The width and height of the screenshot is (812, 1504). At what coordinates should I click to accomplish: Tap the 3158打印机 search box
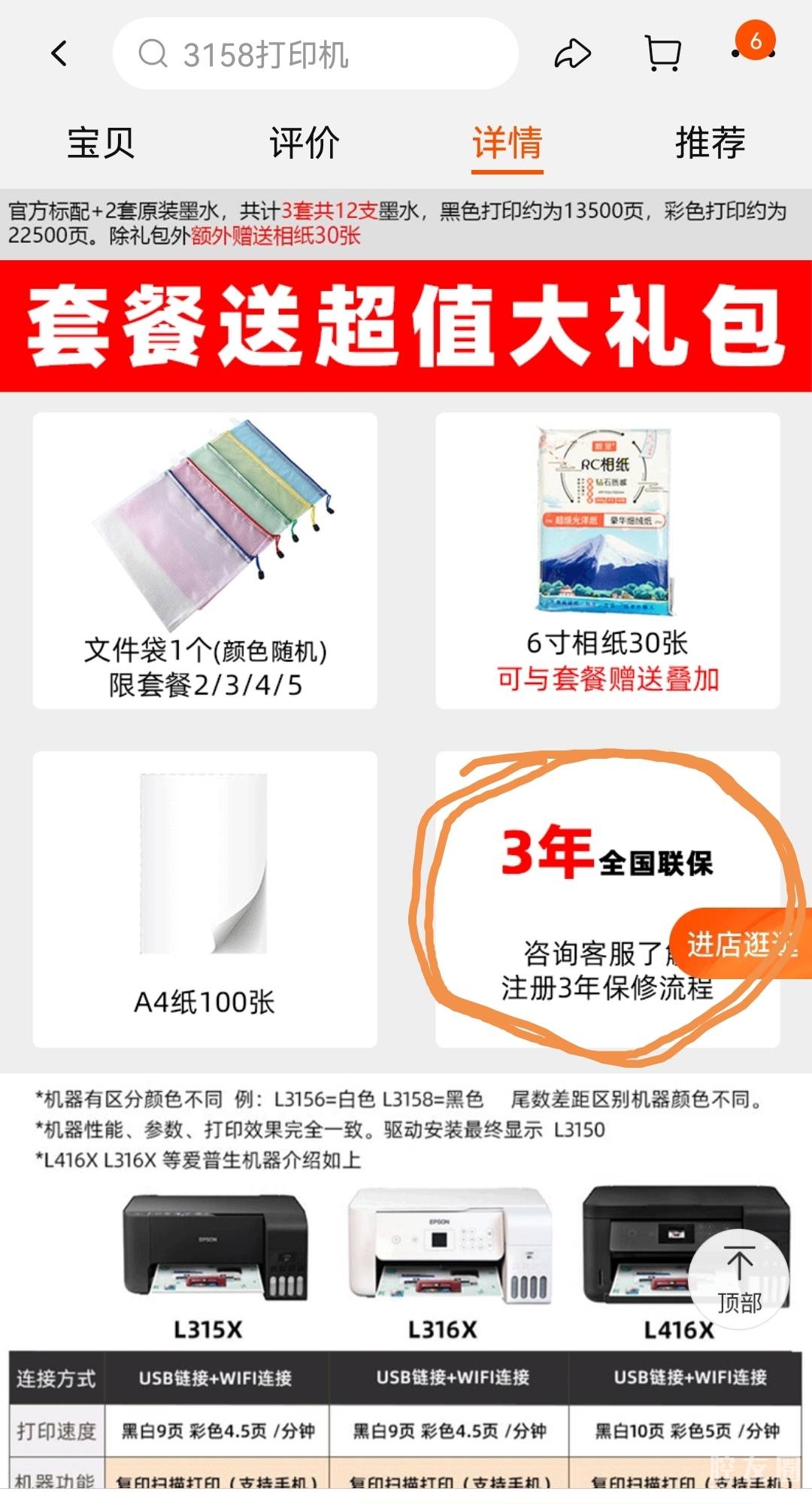pos(316,54)
